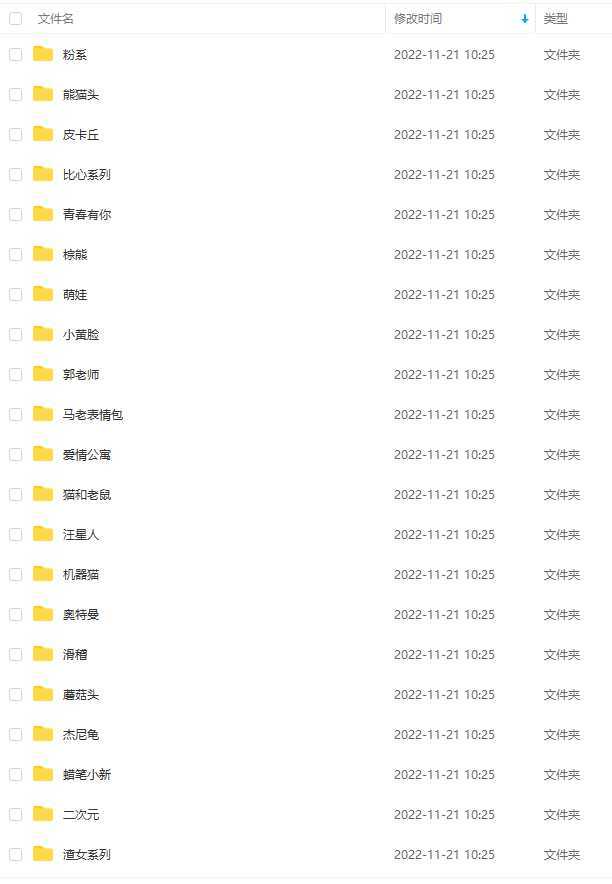Open the 猫和老鼠 folder
This screenshot has width=612, height=884.
[87, 495]
